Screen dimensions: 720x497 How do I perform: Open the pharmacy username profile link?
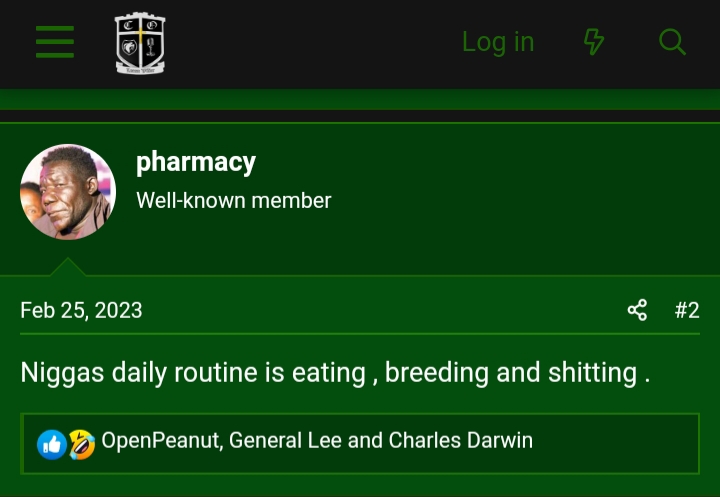pyautogui.click(x=196, y=162)
